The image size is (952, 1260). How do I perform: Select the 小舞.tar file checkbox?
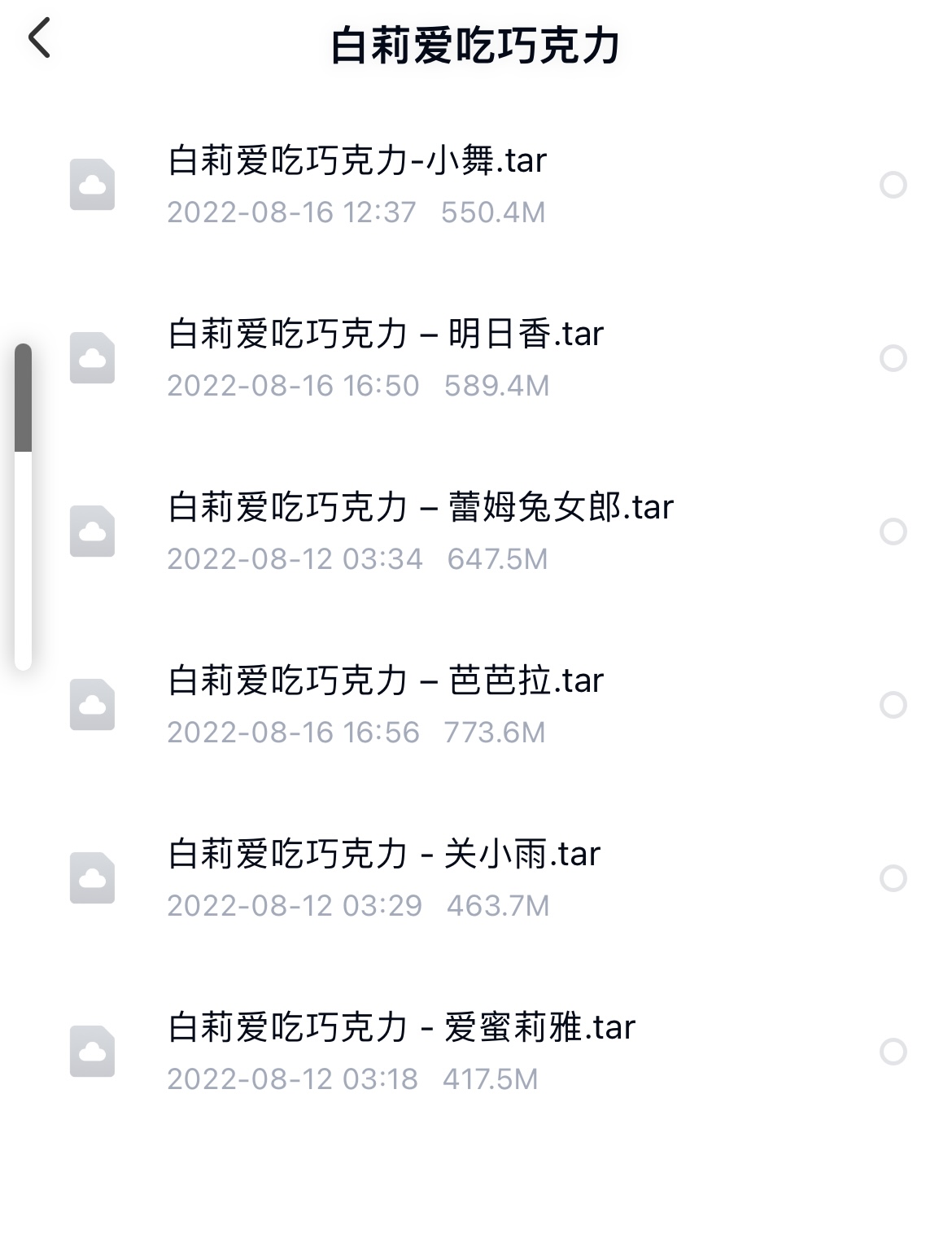point(893,185)
